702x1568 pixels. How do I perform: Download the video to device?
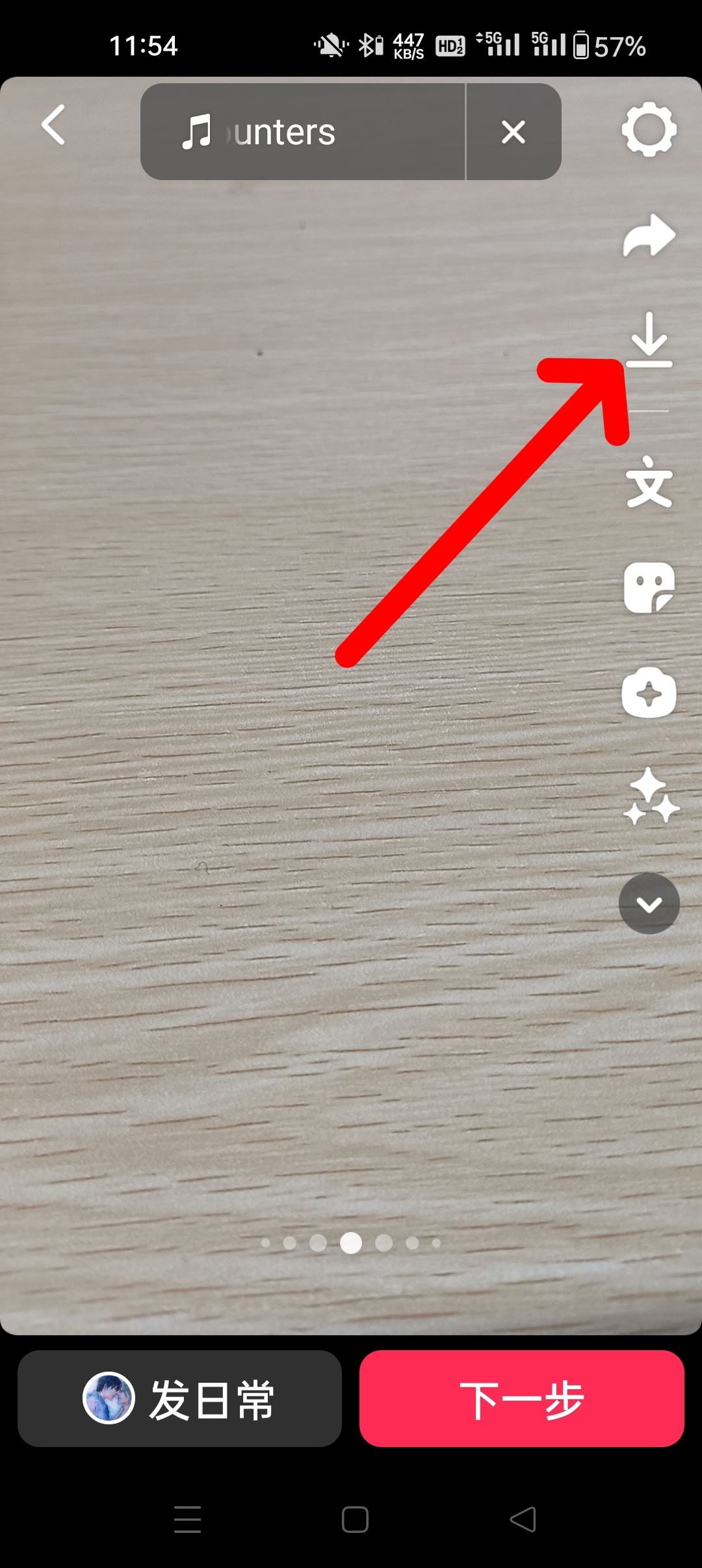[x=649, y=341]
